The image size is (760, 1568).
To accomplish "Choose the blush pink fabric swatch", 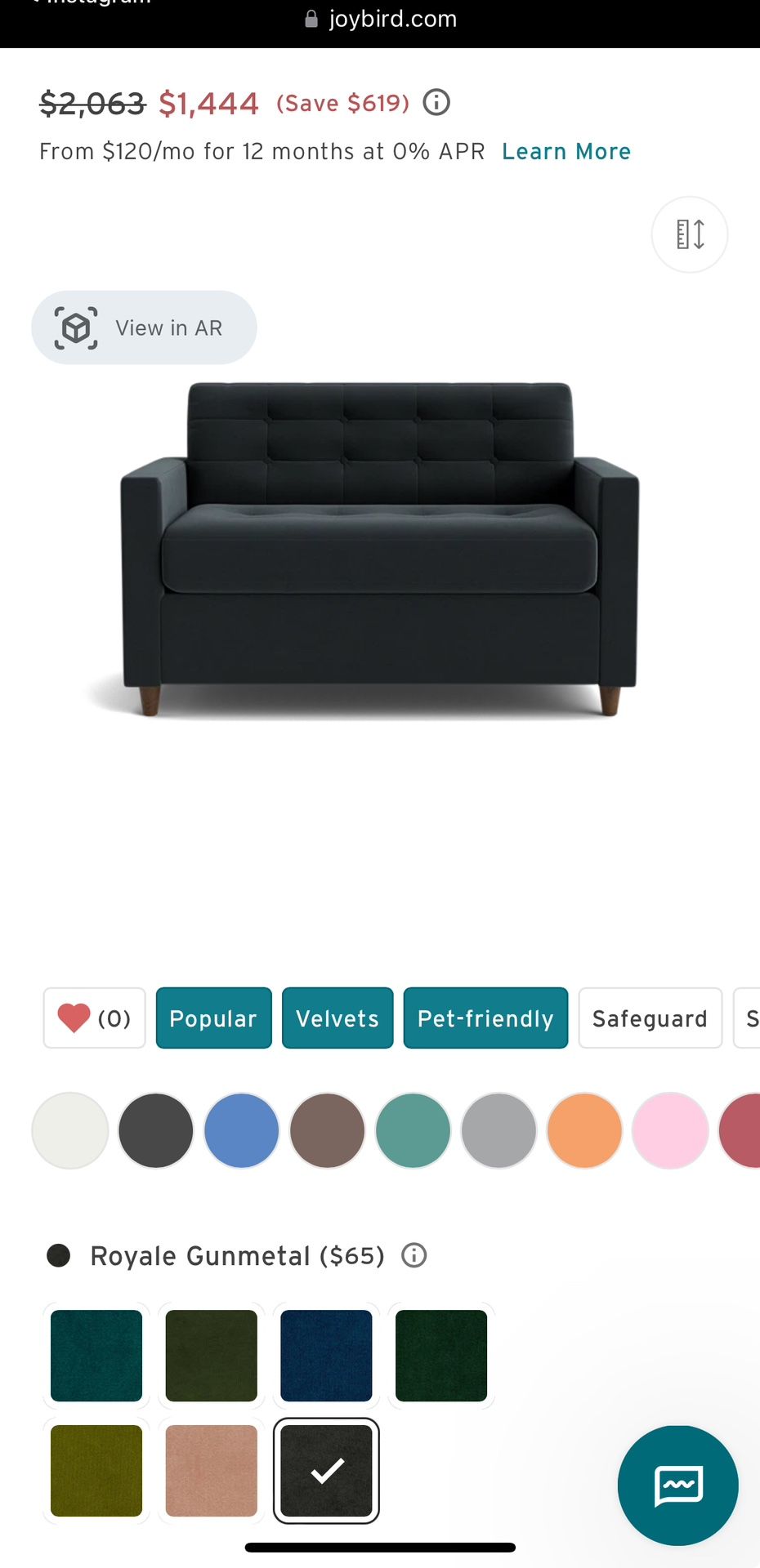I will click(x=211, y=1471).
